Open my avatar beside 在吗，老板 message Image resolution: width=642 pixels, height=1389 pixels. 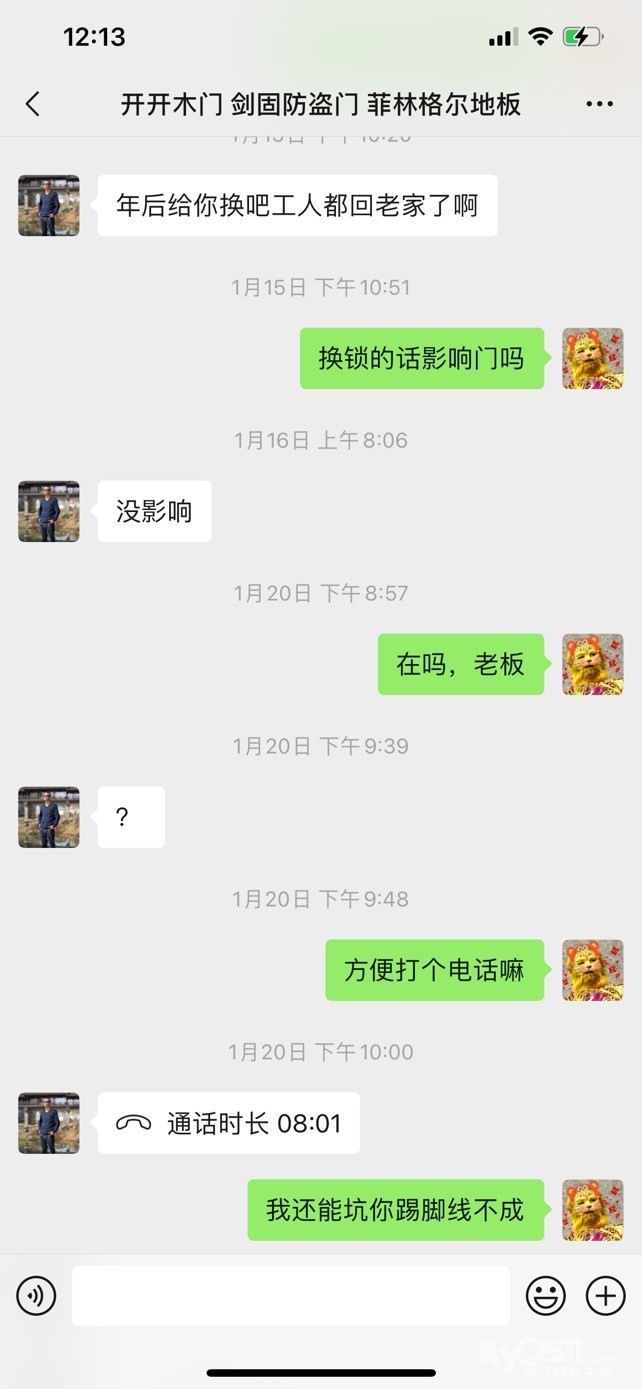[593, 664]
